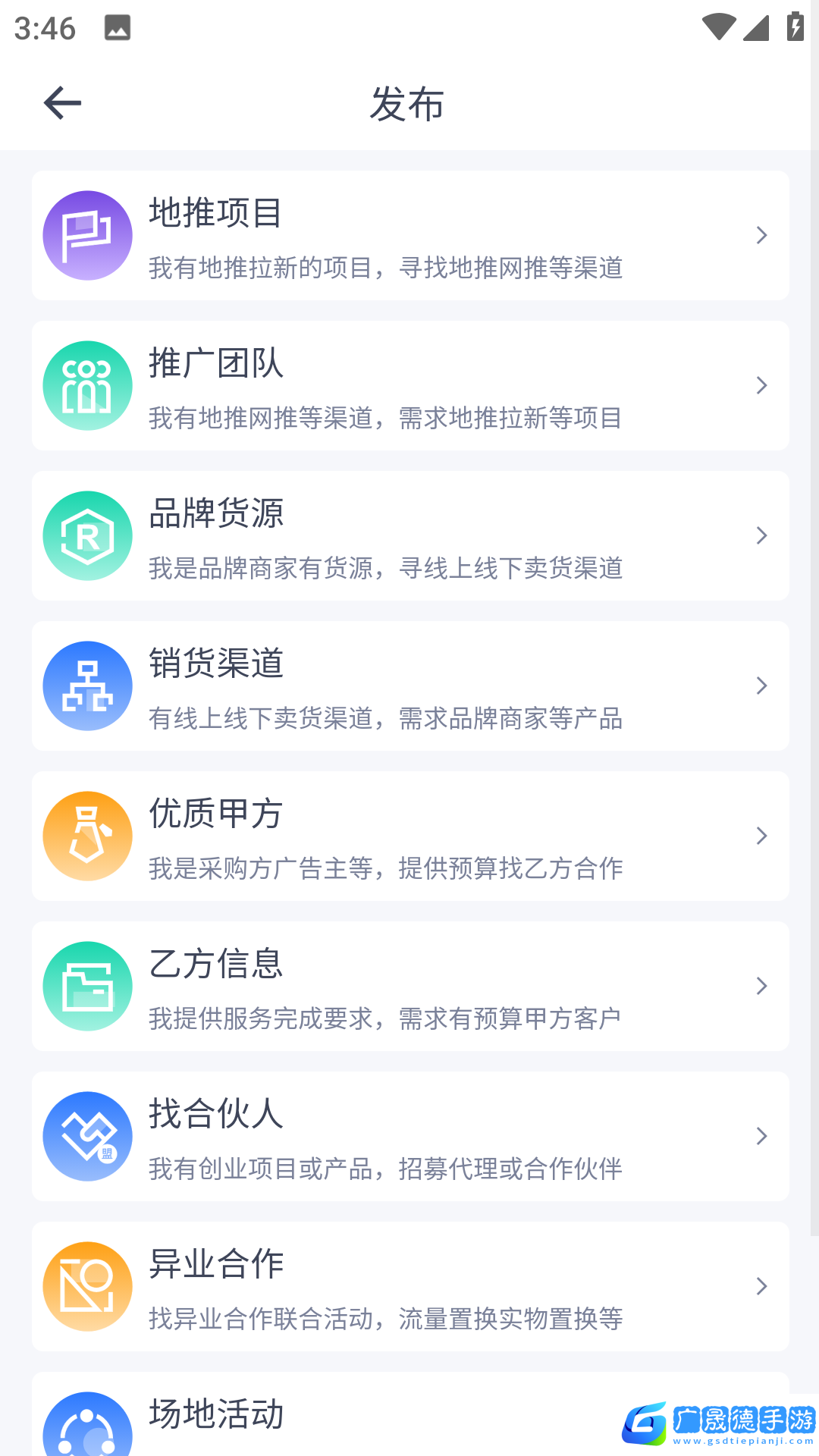
Task: Open 销货渠道 publishing entry
Action: click(409, 686)
